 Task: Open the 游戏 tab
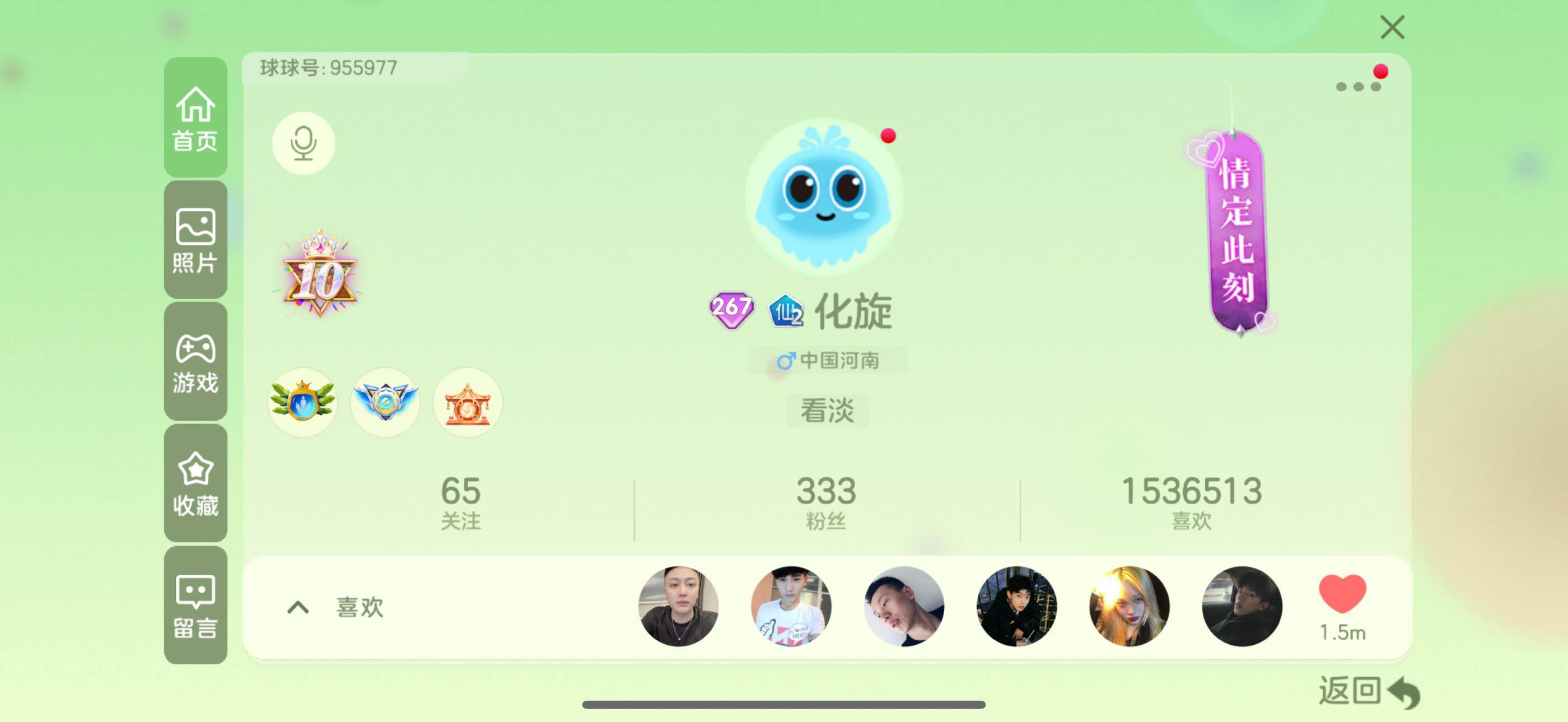coord(195,362)
